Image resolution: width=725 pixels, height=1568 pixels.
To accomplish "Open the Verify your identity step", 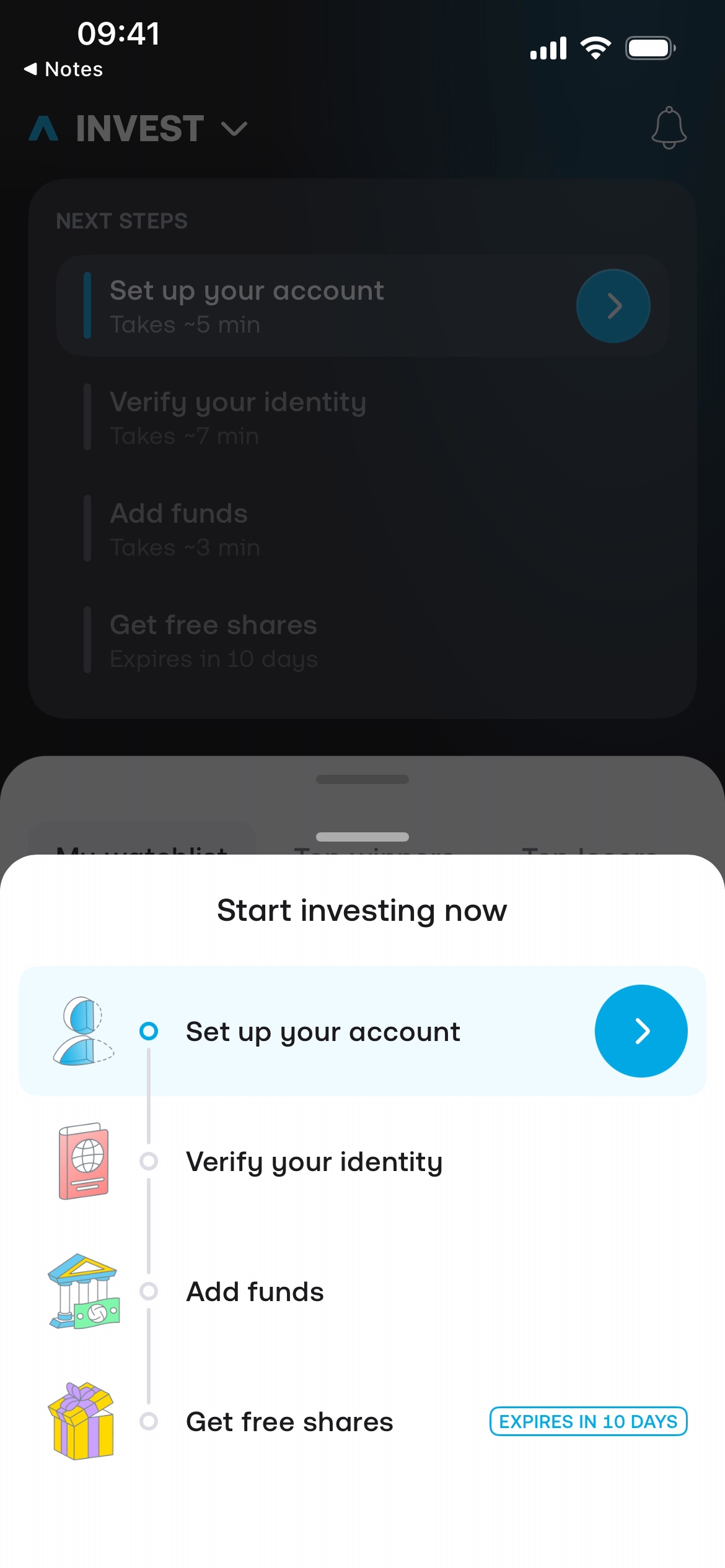I will pos(314,1162).
